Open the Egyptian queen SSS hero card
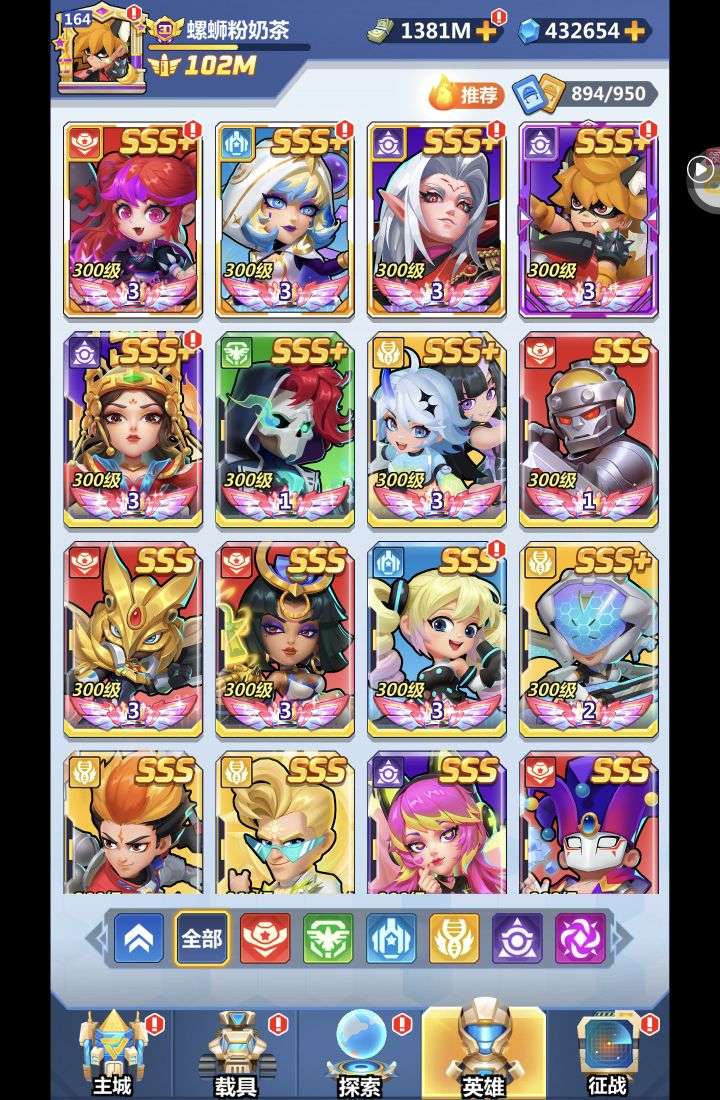The image size is (720, 1100). [285, 640]
